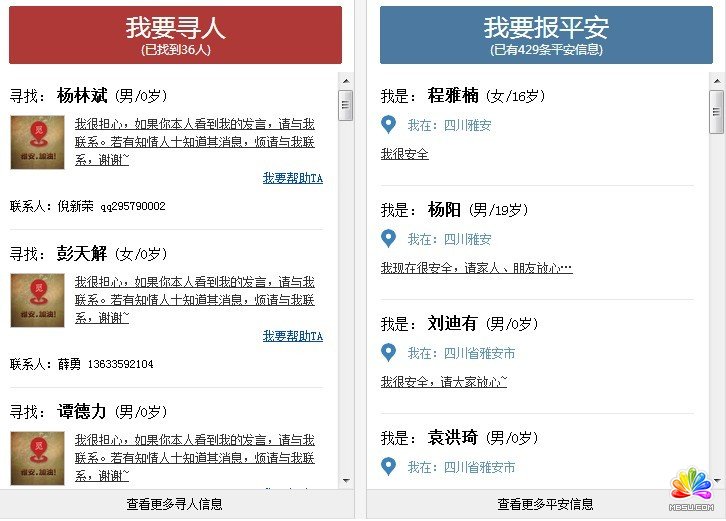The height and width of the screenshot is (521, 726).
Task: Click the down arrow of missing-persons scrollbar
Action: coord(345,481)
